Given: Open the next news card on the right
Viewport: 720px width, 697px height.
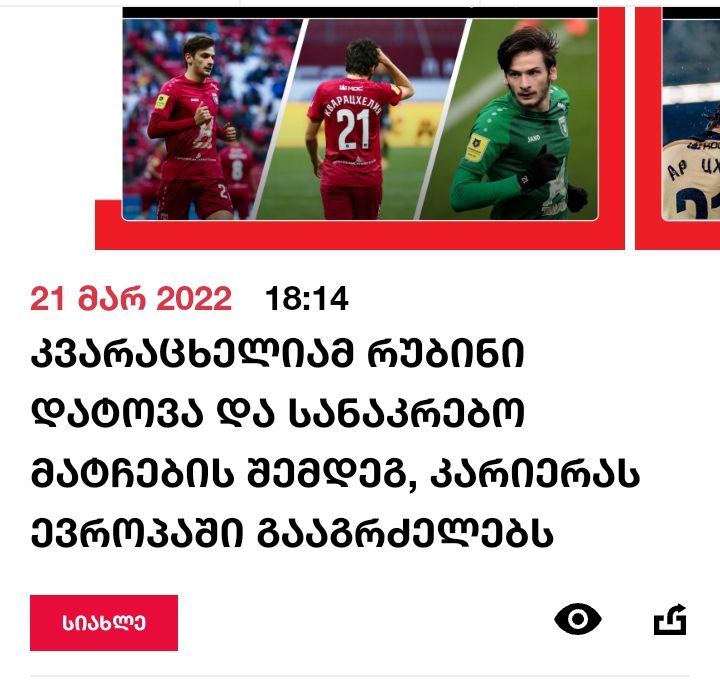Looking at the screenshot, I should (x=690, y=120).
